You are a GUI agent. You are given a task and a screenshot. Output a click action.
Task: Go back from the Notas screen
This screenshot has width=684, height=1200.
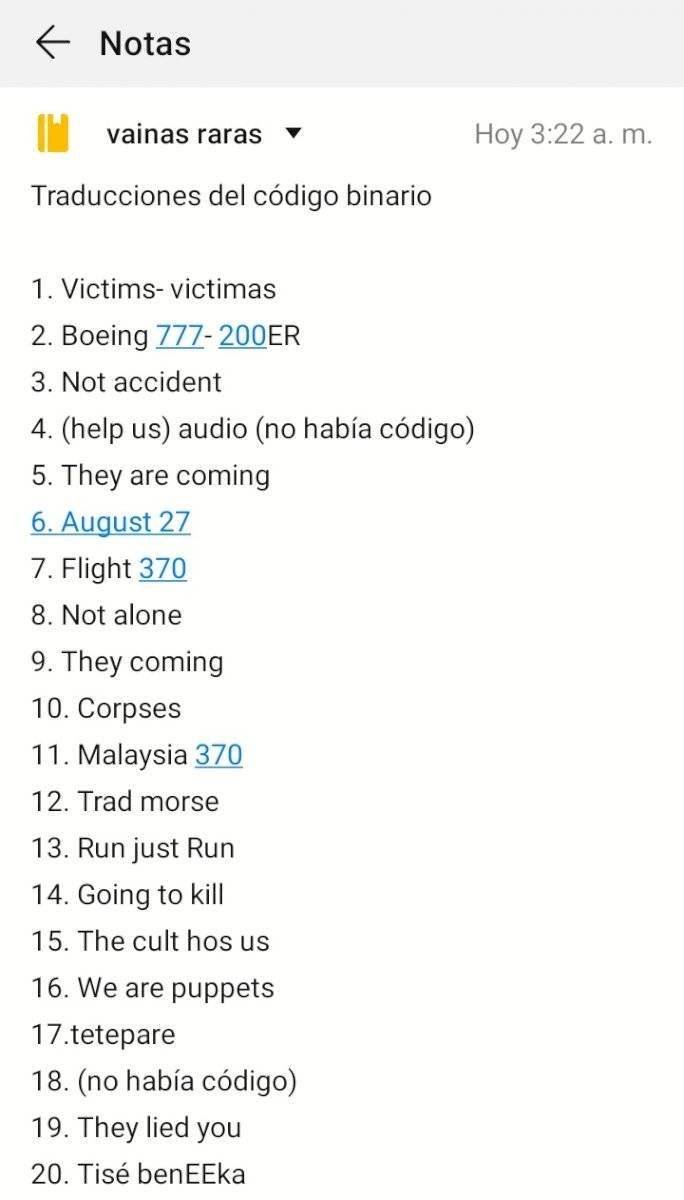(52, 43)
